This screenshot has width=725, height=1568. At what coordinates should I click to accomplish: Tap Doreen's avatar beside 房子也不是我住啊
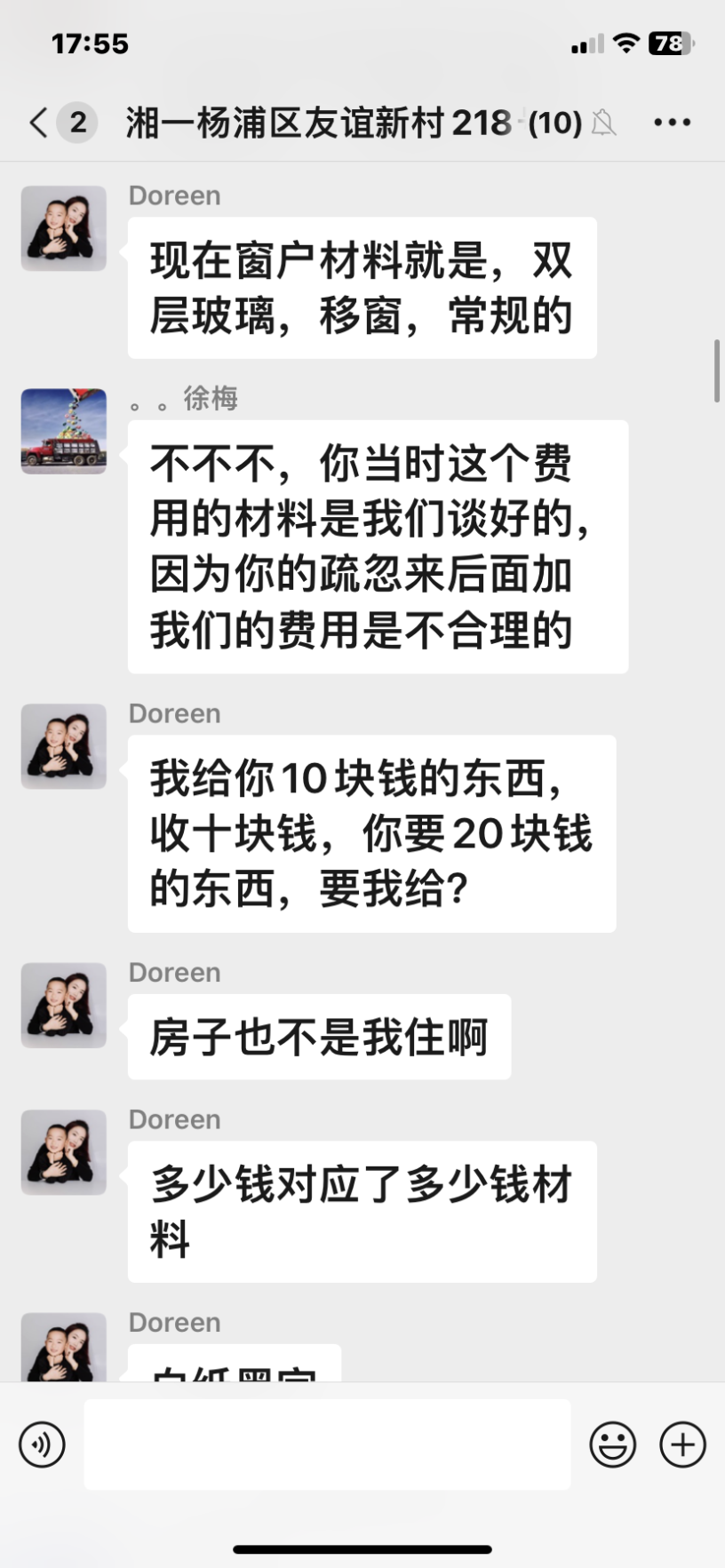(x=64, y=1006)
